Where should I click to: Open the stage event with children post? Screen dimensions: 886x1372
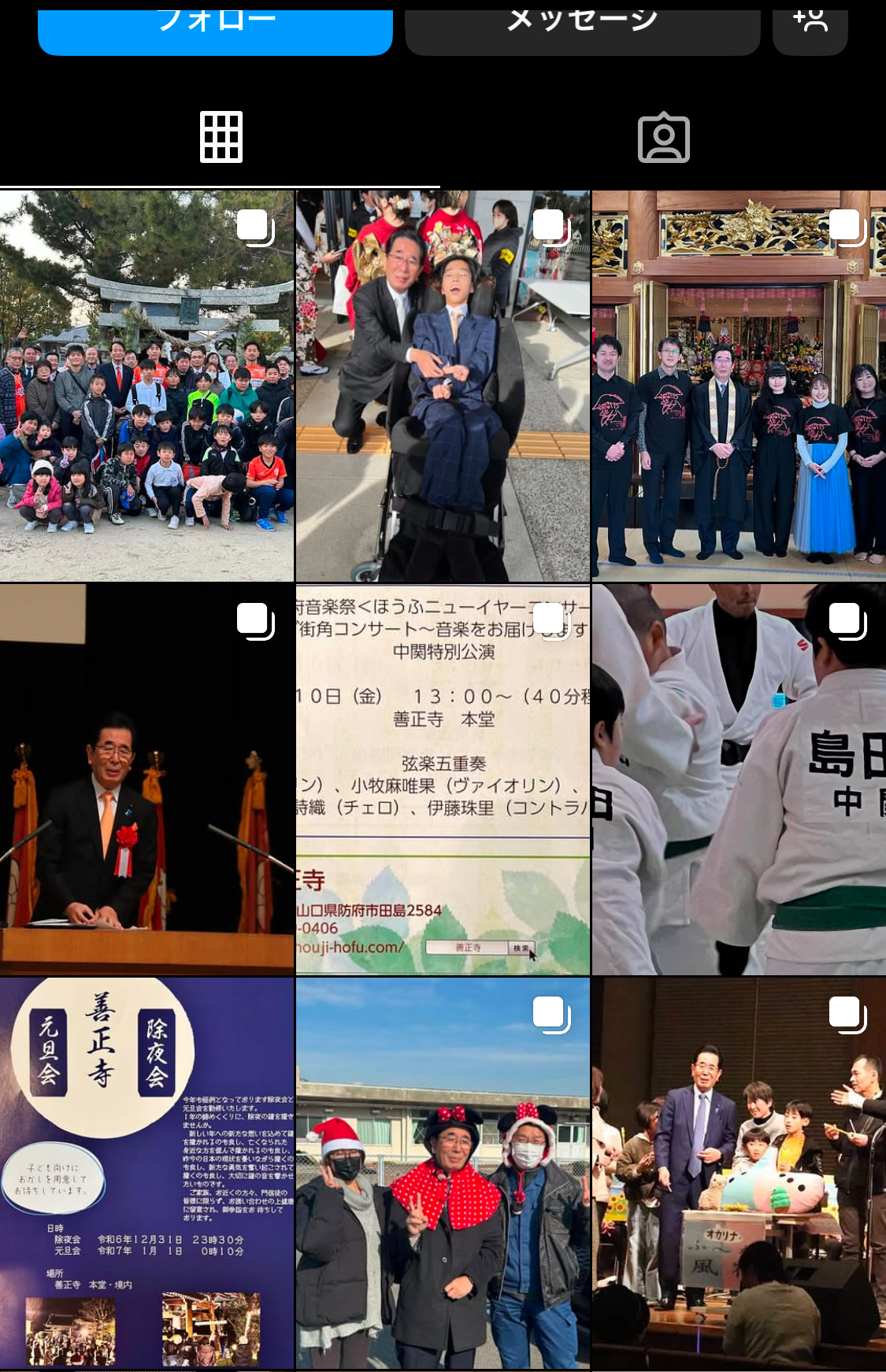739,1173
